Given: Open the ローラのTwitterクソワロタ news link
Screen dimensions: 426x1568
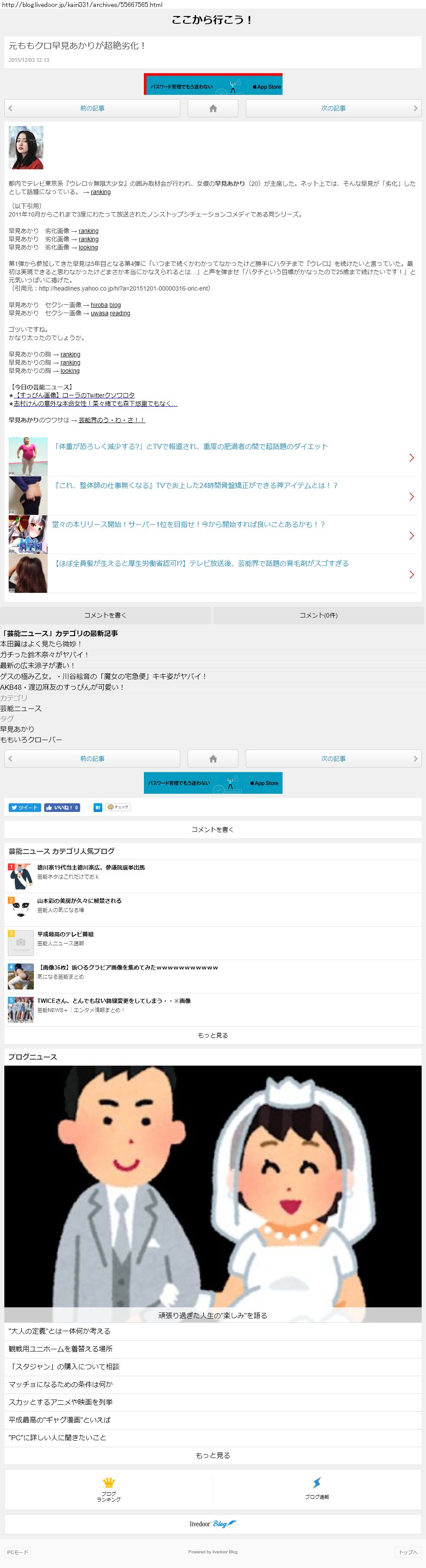Looking at the screenshot, I should click(75, 395).
